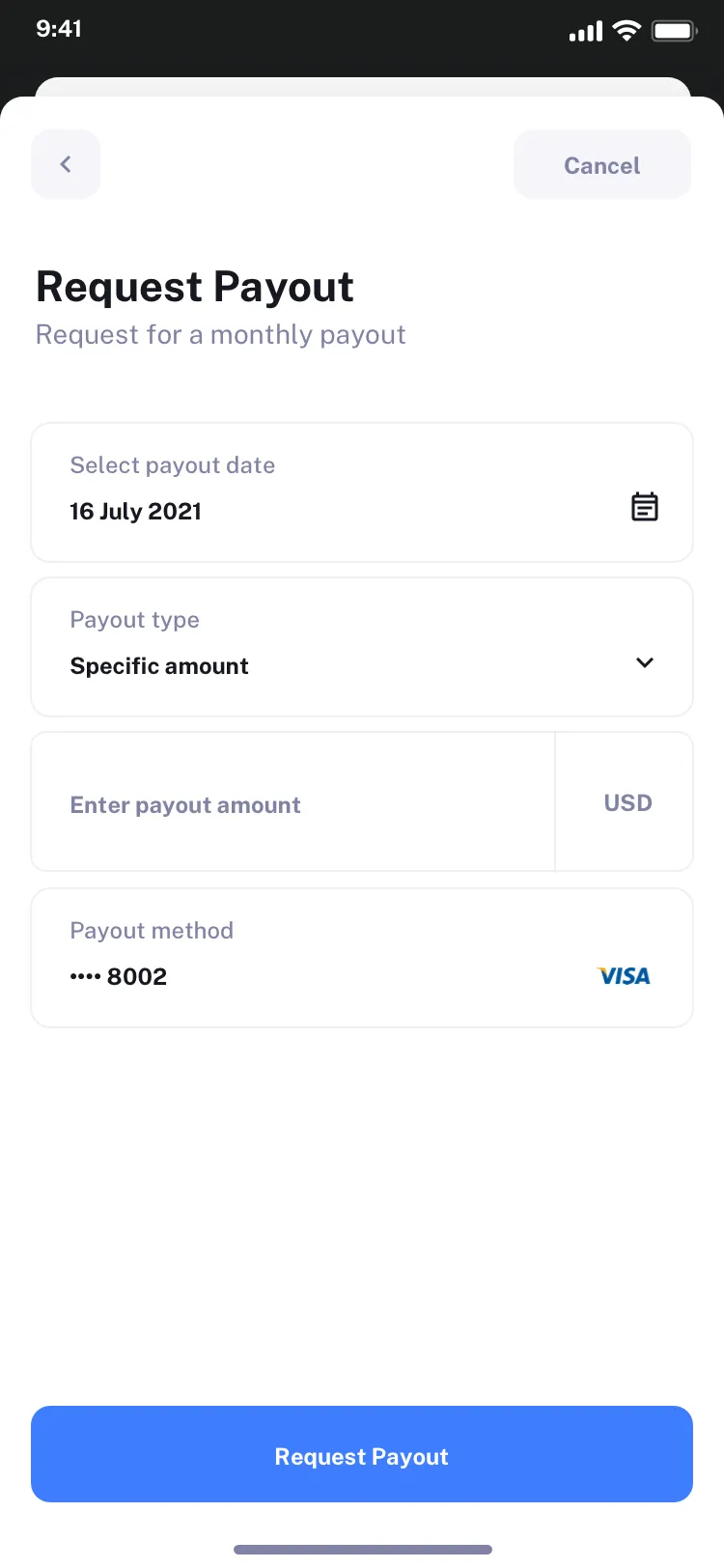Tap the Cancel button

[601, 164]
